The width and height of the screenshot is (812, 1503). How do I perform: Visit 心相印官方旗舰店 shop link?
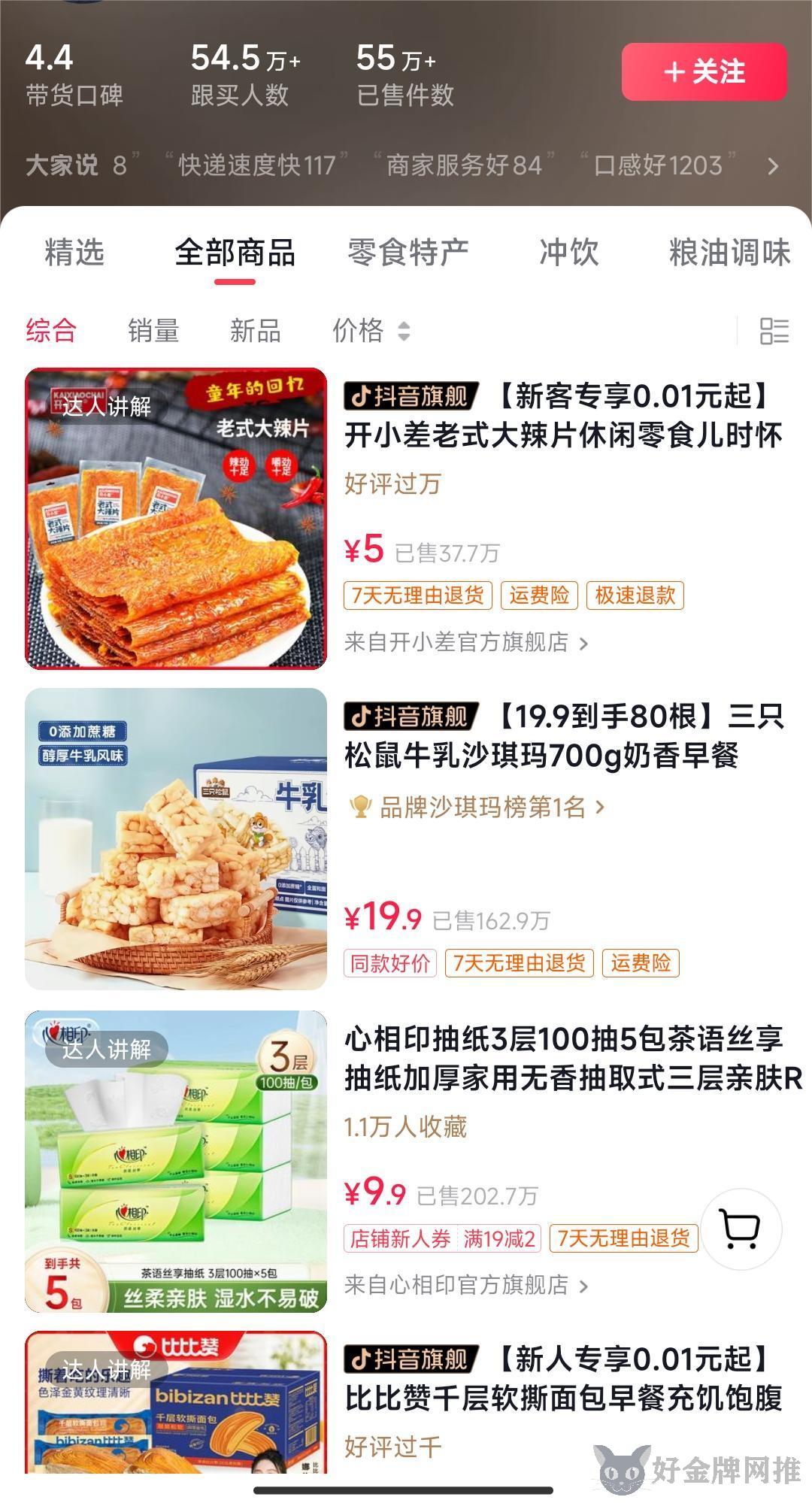click(x=466, y=1285)
